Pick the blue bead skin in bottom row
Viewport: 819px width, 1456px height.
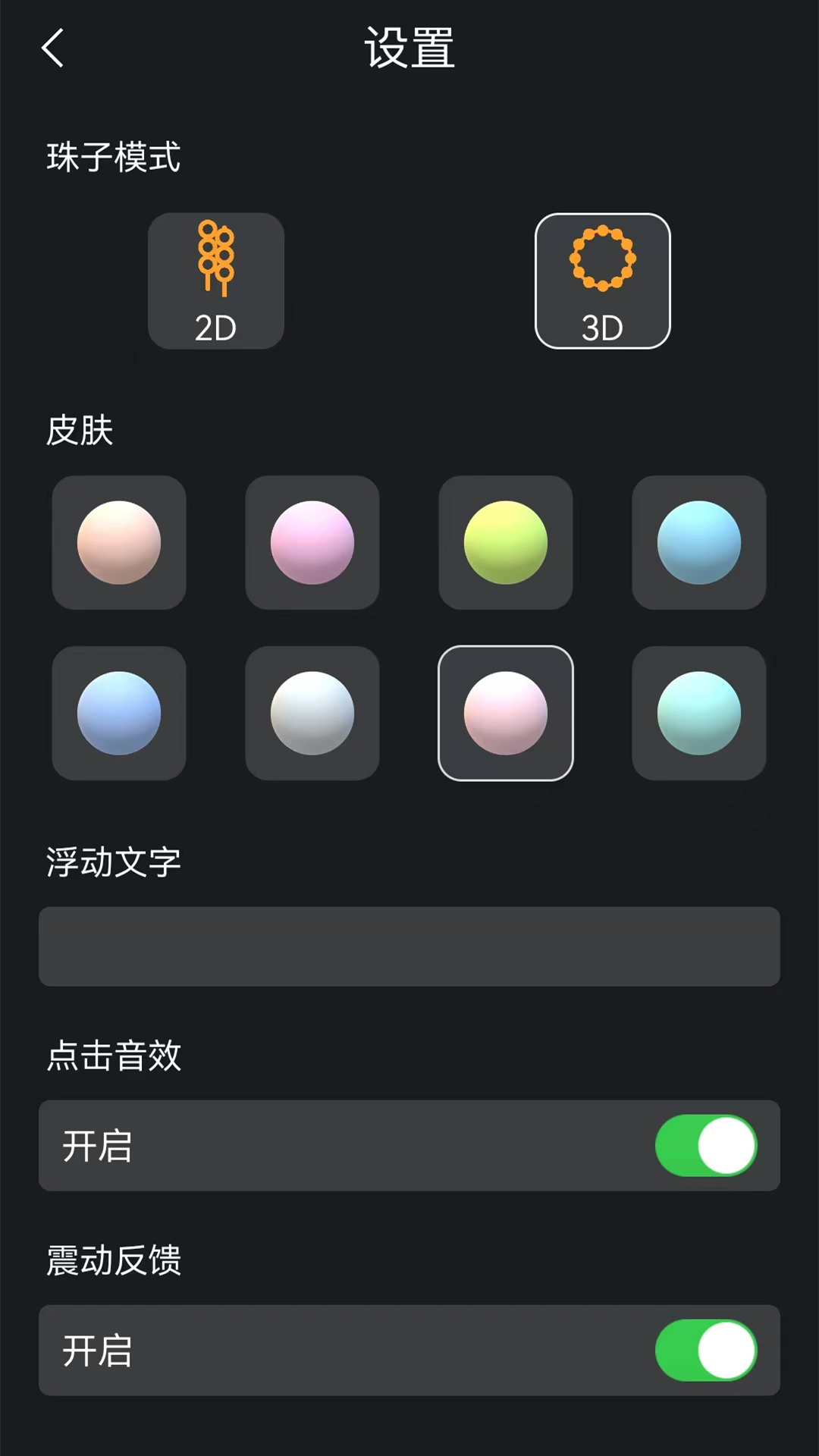(x=118, y=713)
